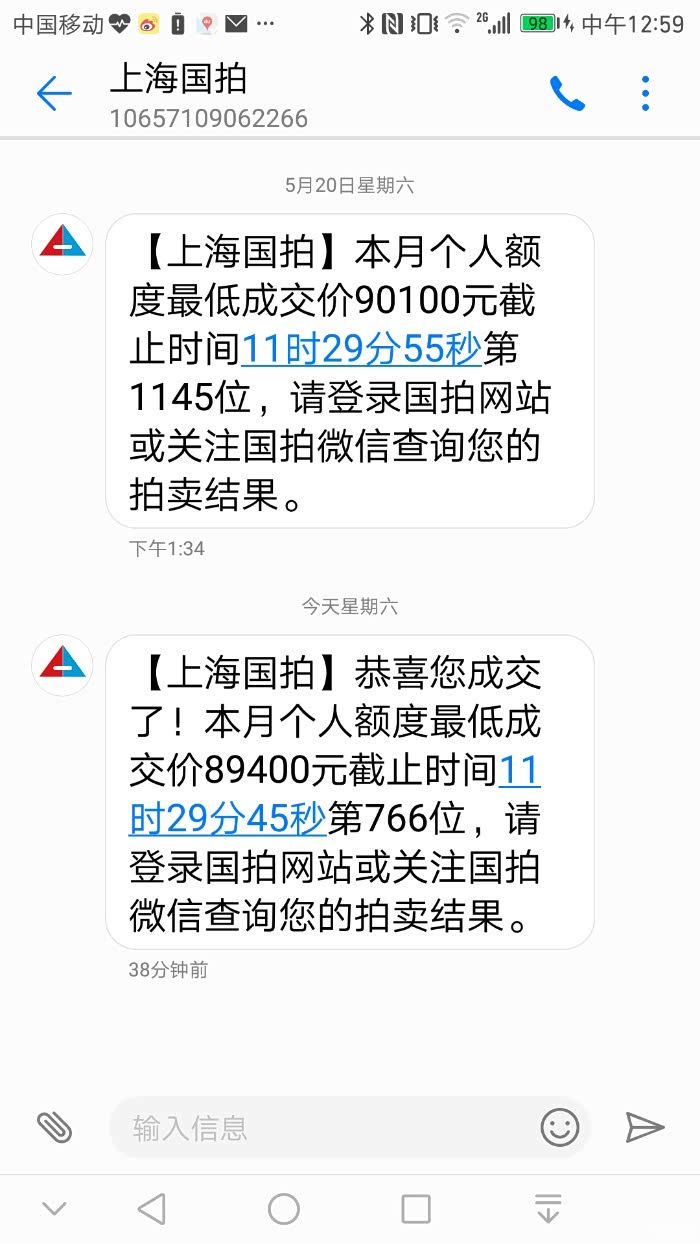This screenshot has height=1244, width=700.
Task: Open recent apps
Action: [415, 1209]
